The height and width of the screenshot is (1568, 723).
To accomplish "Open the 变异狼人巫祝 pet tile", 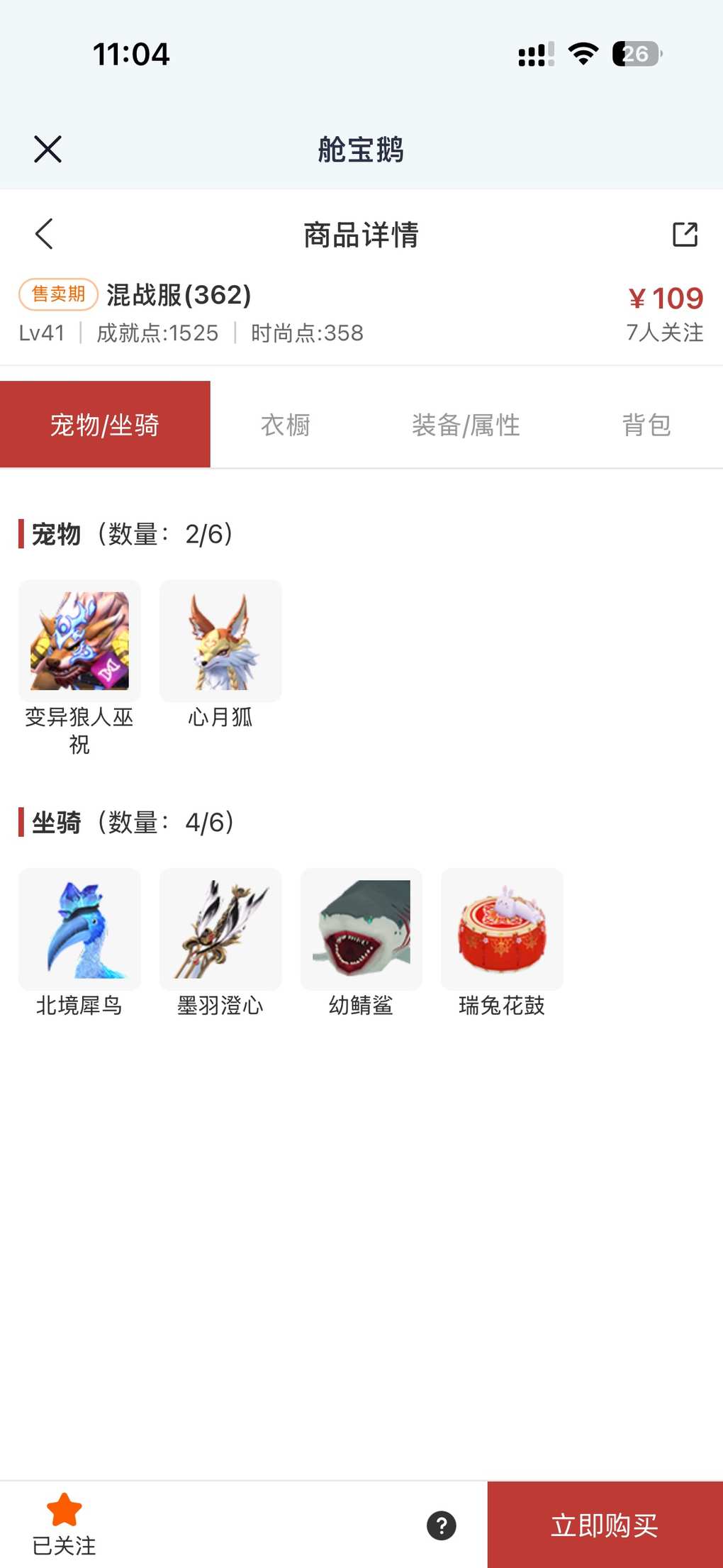I will 79,641.
